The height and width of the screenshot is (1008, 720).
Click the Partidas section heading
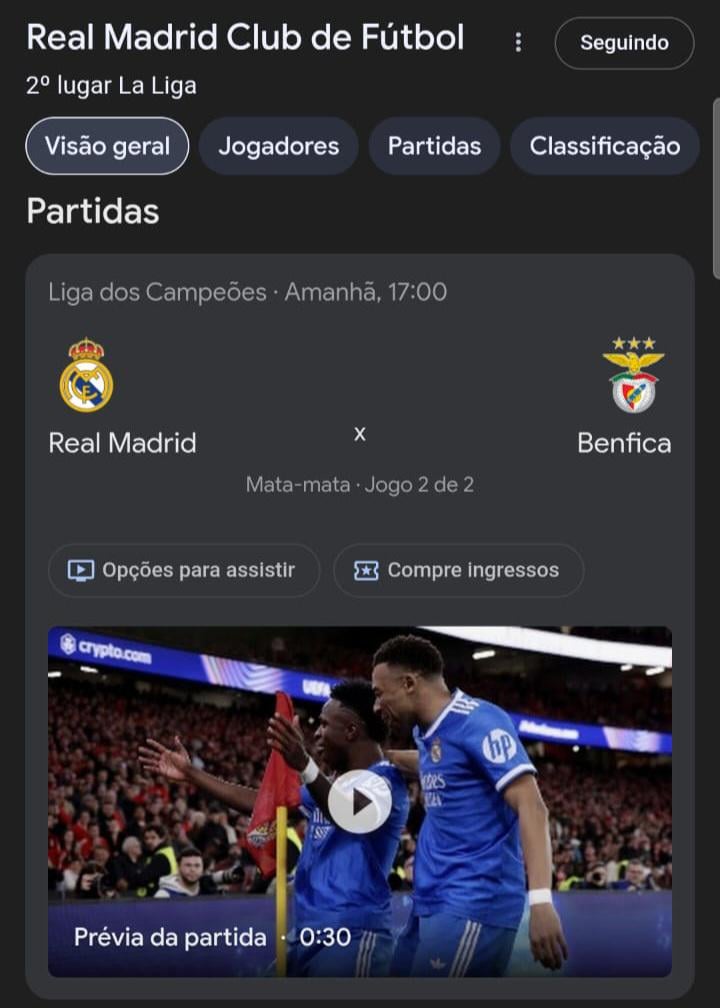click(92, 211)
